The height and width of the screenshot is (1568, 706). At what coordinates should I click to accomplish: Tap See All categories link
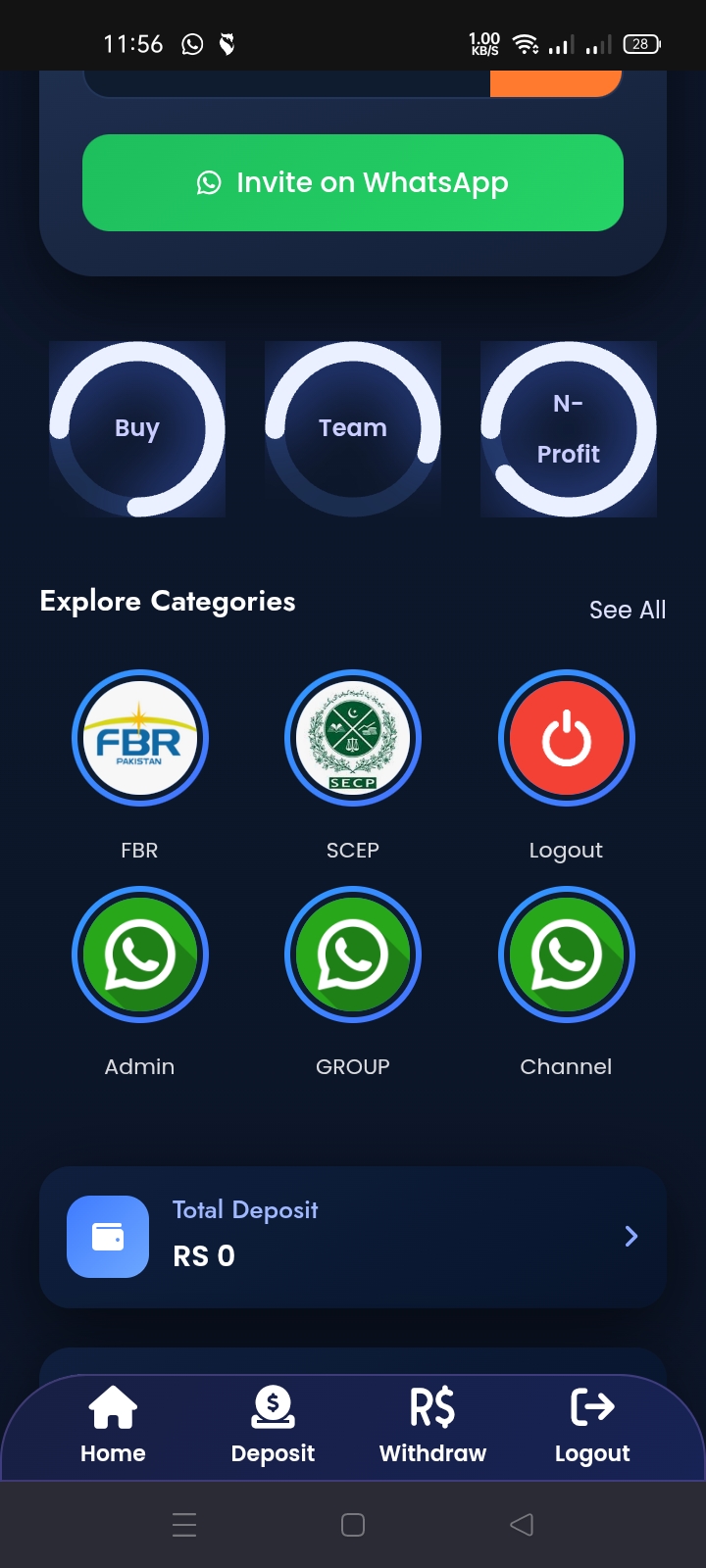click(x=627, y=610)
